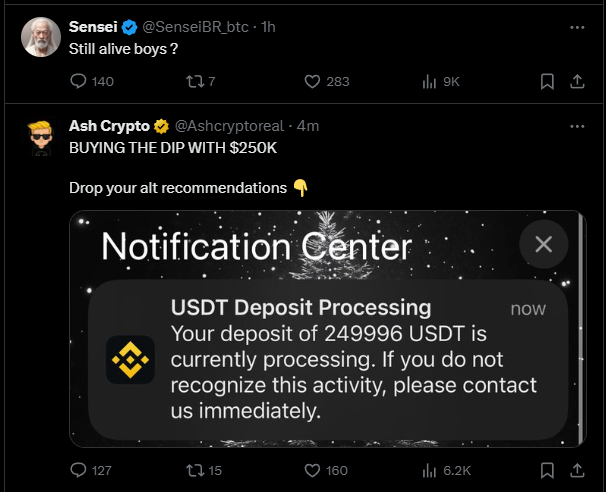Open the overflow menu on Ash Crypto's post
606x492 pixels.
[577, 126]
